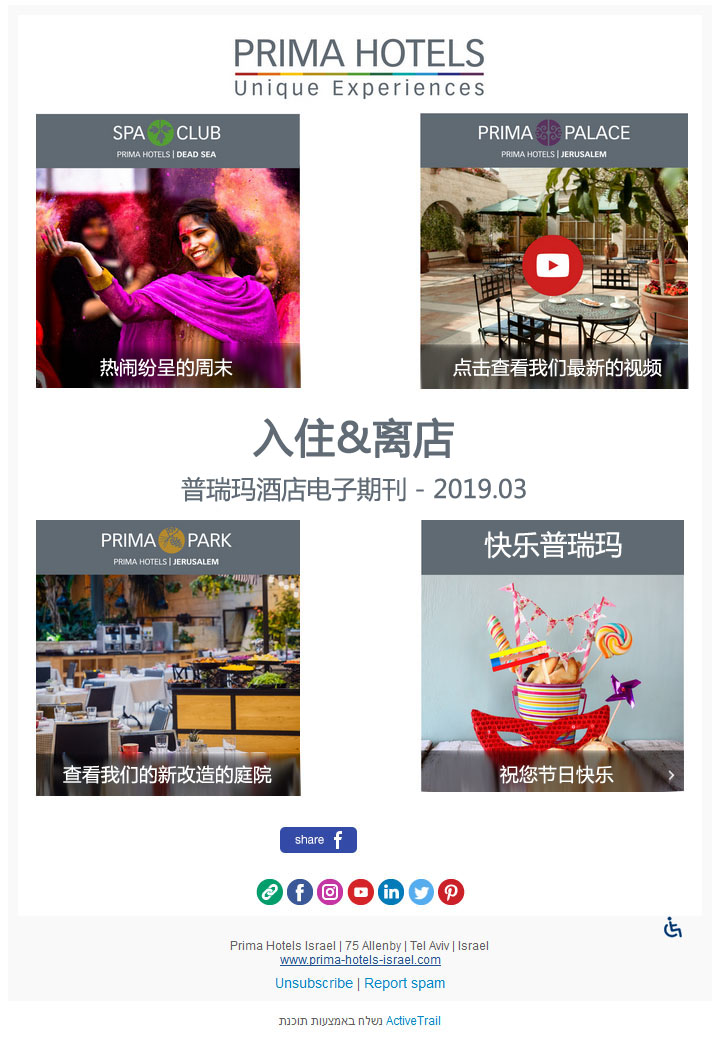Visit the Facebook page icon
721x1057 pixels.
pos(300,892)
